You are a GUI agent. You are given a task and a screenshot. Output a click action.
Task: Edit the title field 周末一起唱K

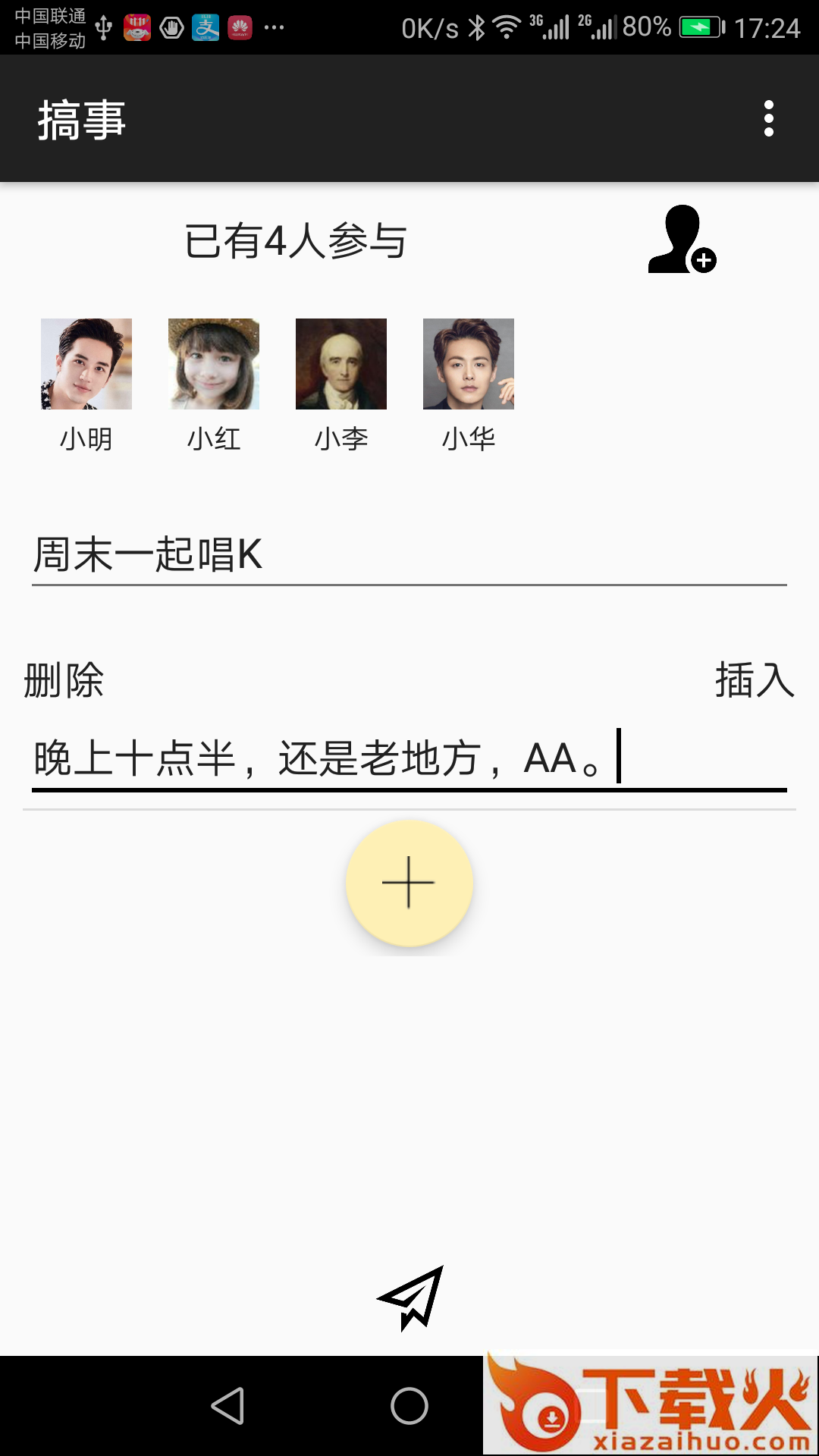(x=408, y=555)
